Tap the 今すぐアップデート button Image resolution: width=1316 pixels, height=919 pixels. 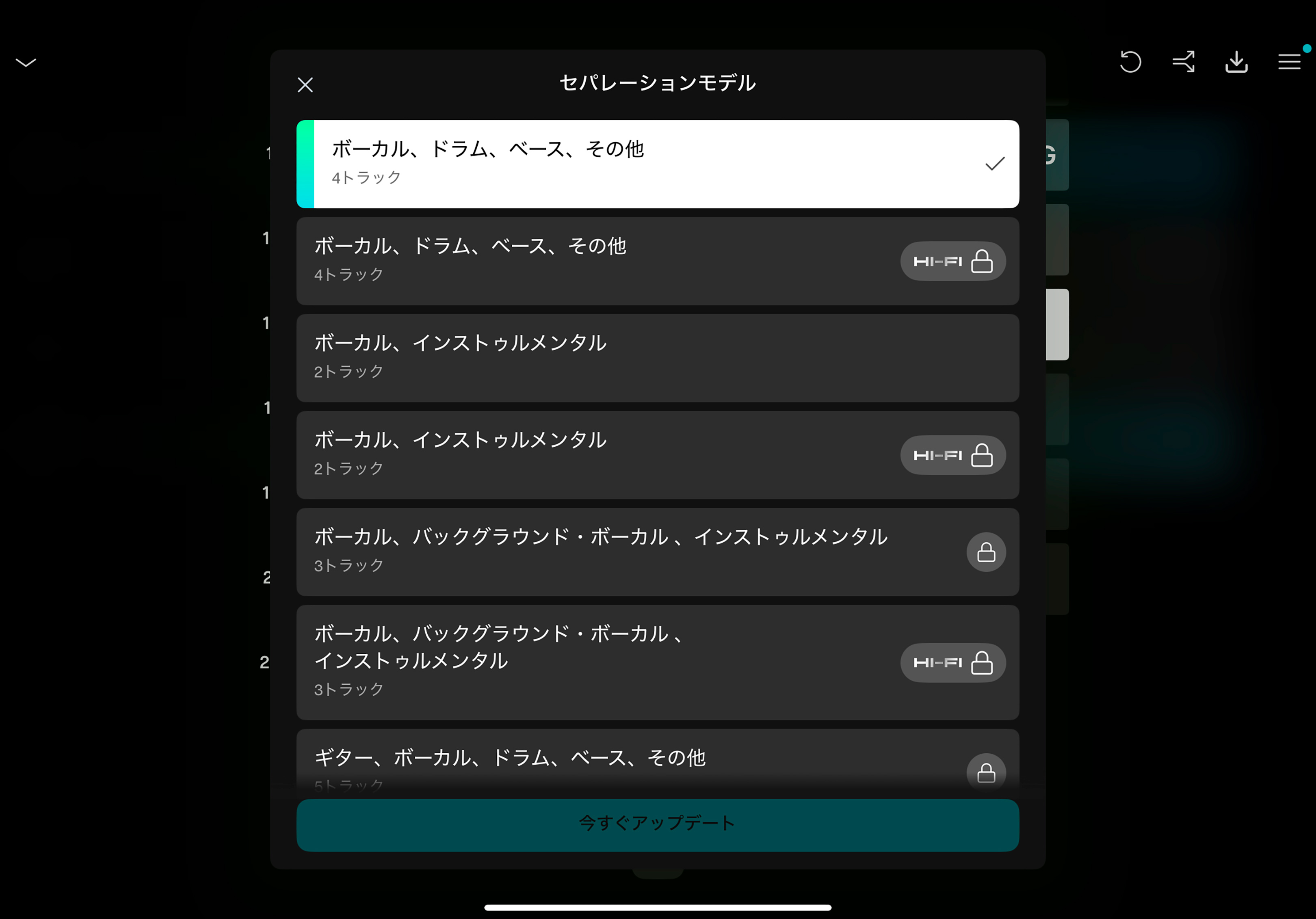click(x=657, y=824)
